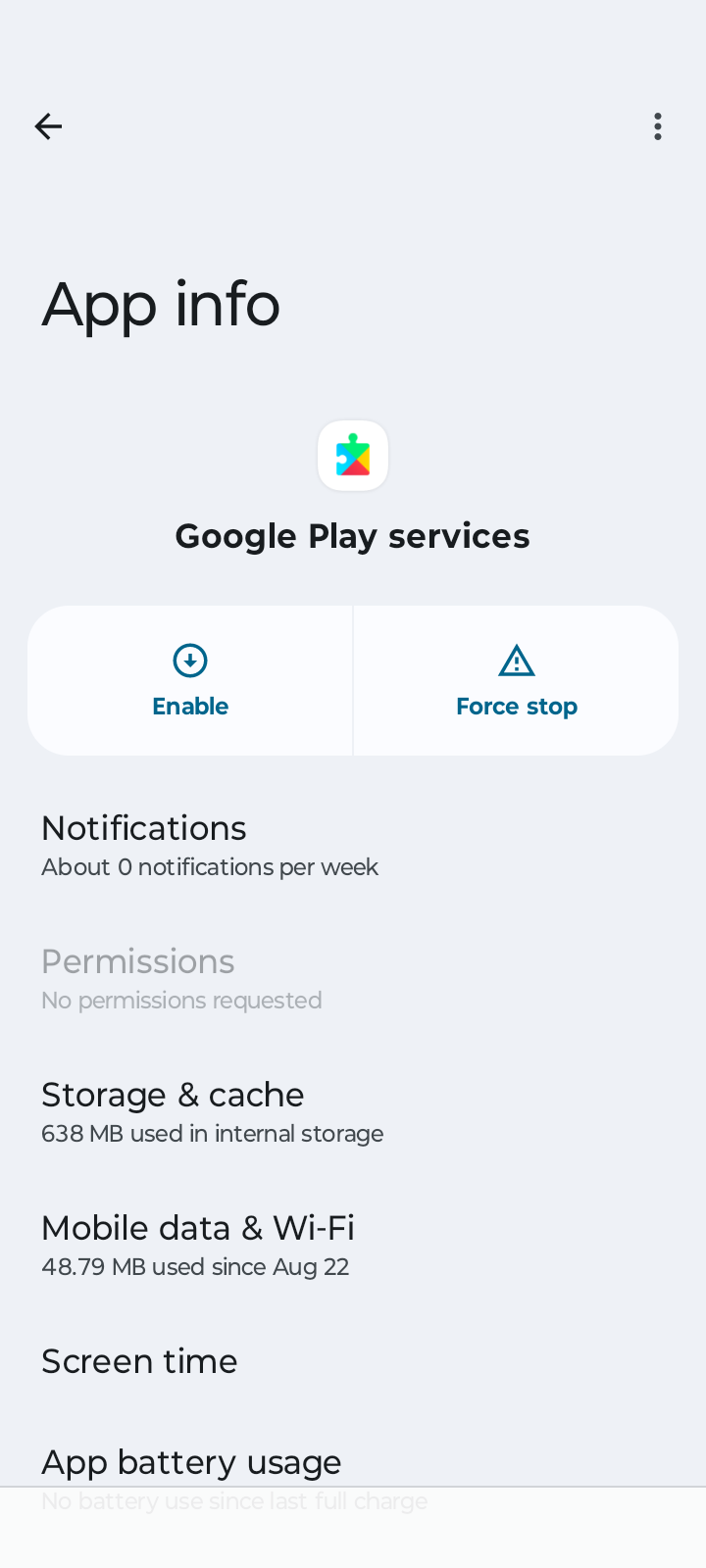
Task: Go back from App info
Action: (x=48, y=126)
